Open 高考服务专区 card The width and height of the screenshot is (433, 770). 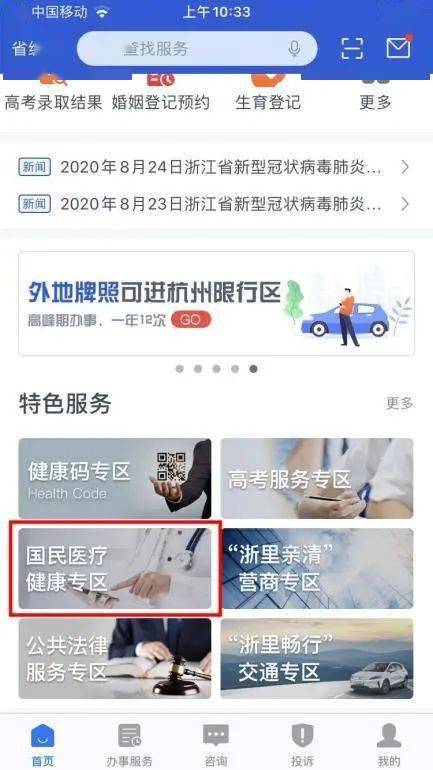point(317,478)
